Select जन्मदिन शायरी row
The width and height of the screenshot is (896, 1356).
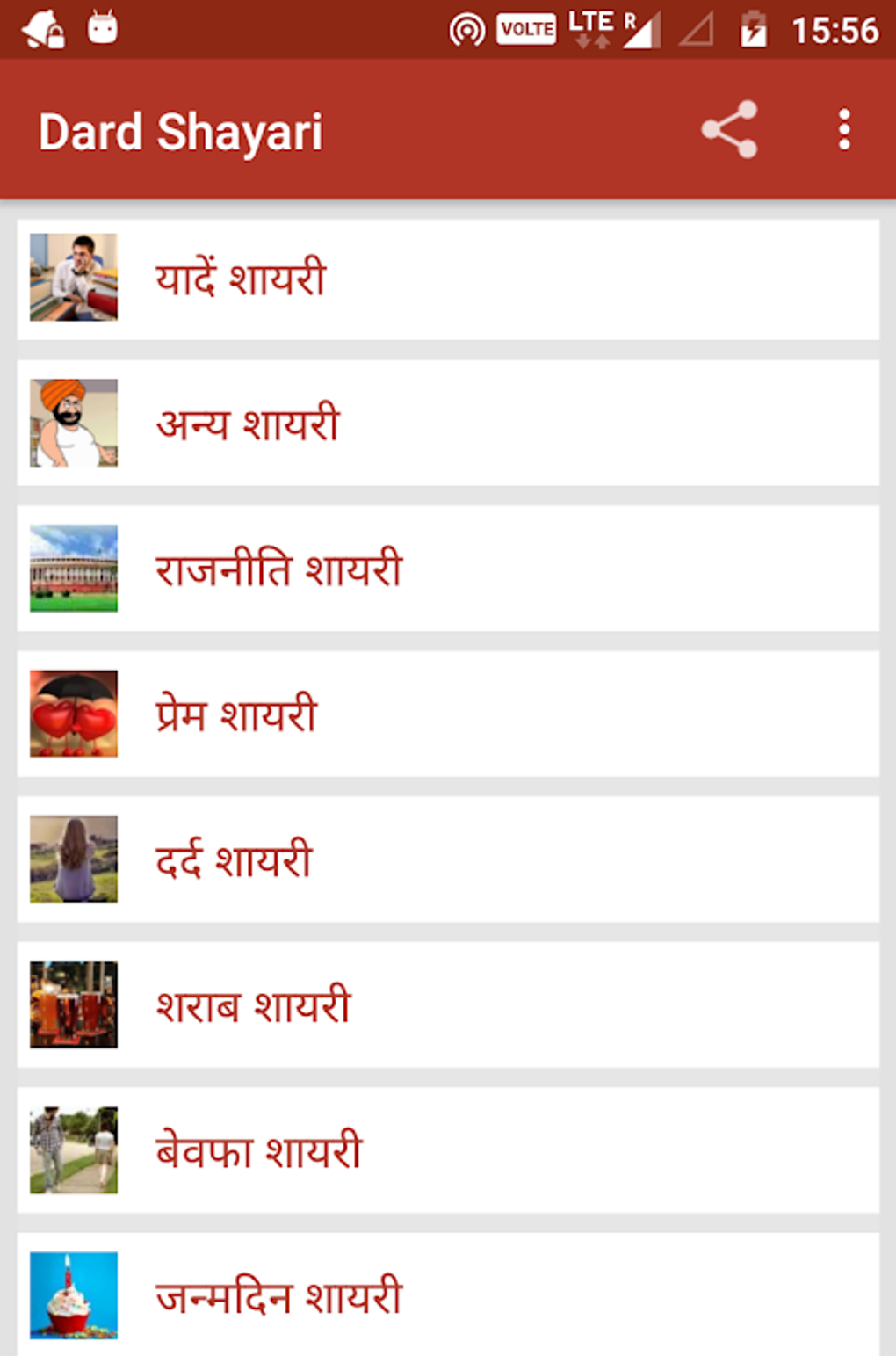coord(448,1295)
